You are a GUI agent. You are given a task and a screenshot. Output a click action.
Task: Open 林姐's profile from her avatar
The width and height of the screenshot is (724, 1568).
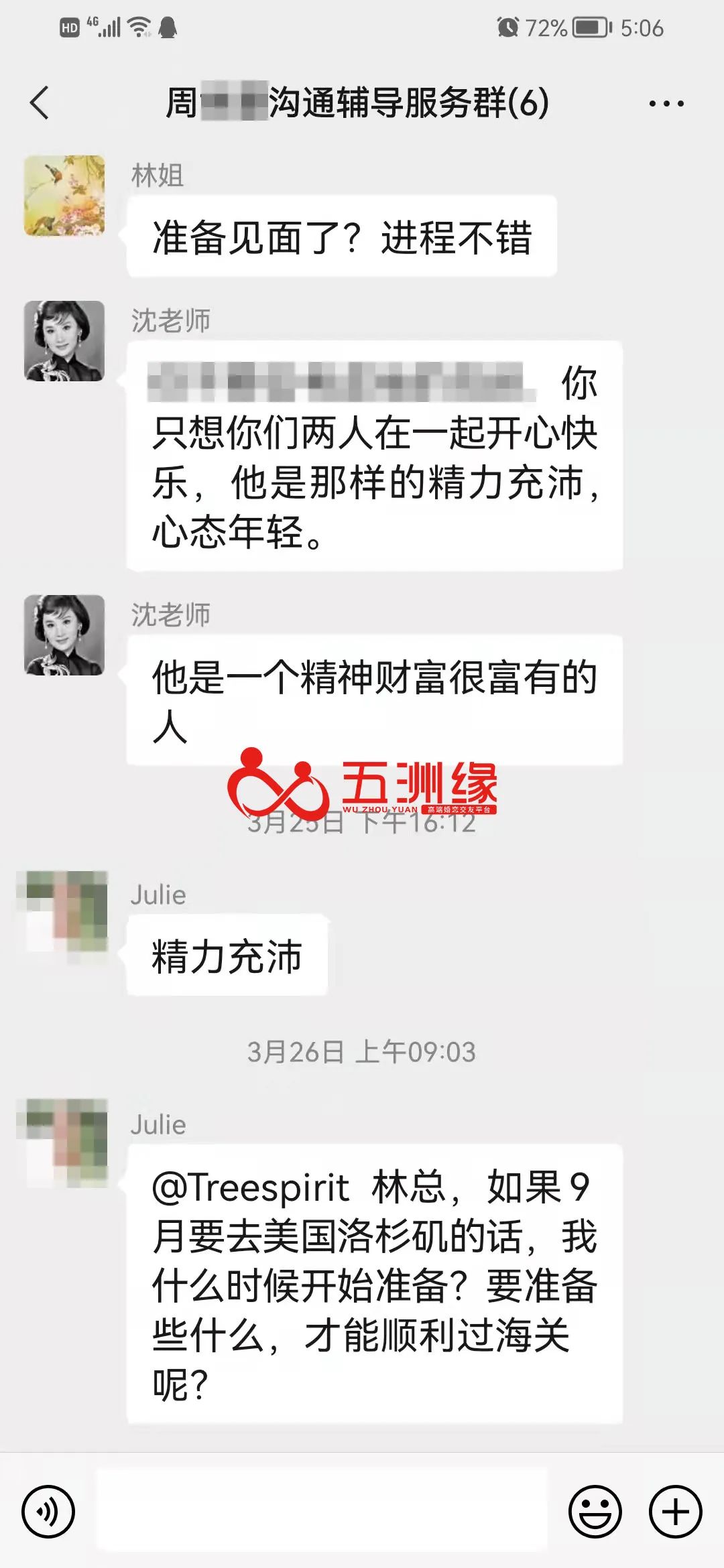[x=64, y=196]
